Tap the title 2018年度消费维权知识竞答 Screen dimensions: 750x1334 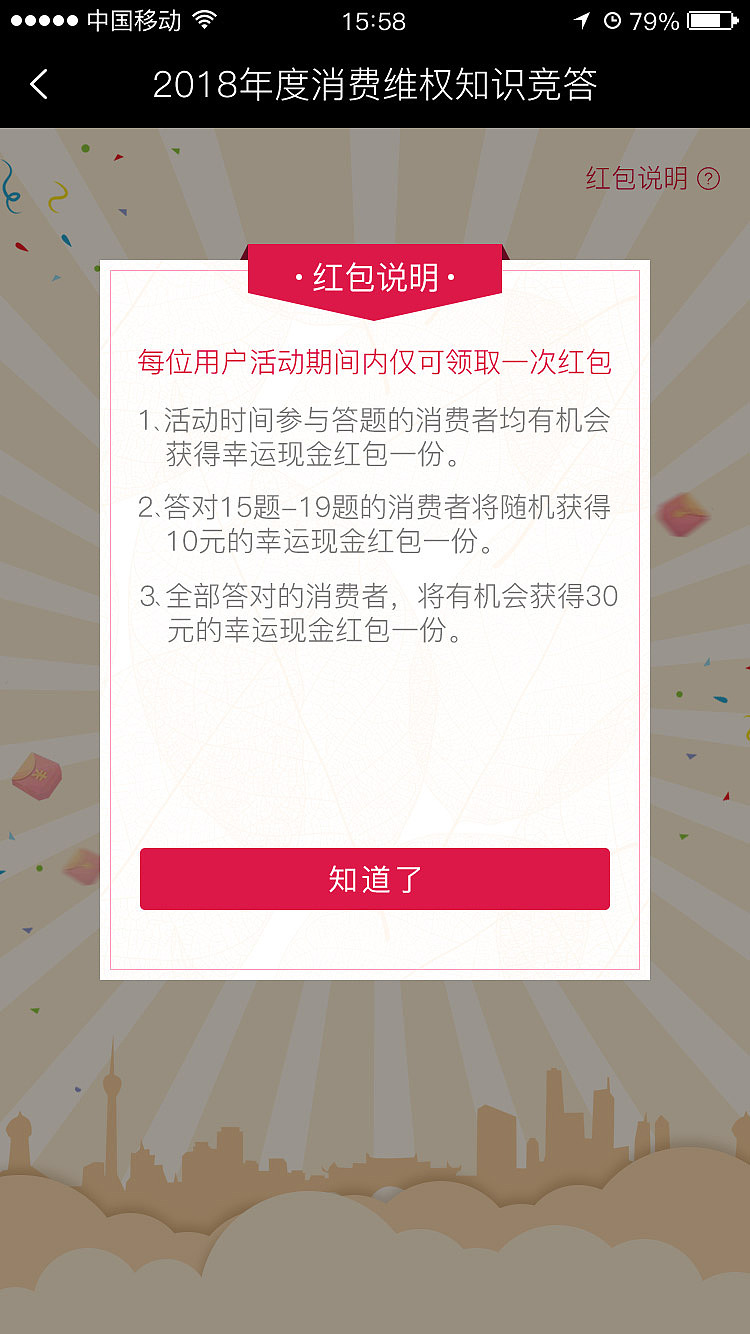coord(375,86)
